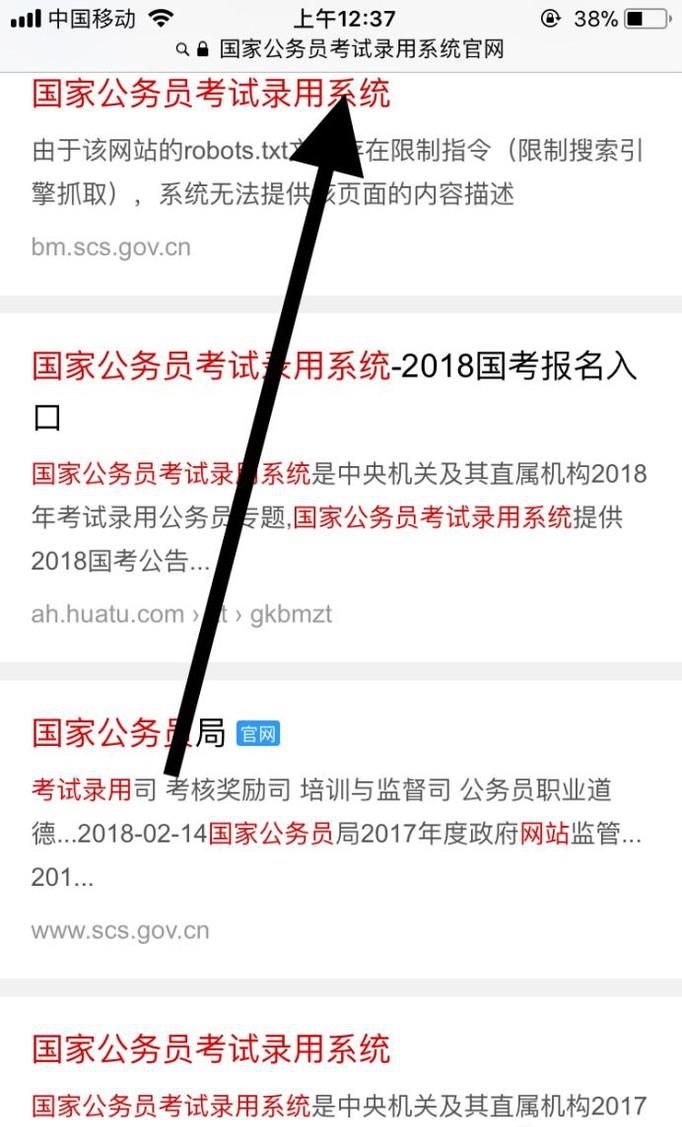The image size is (682, 1127).
Task: Open the 2018国考报名入口 search result
Action: [334, 367]
